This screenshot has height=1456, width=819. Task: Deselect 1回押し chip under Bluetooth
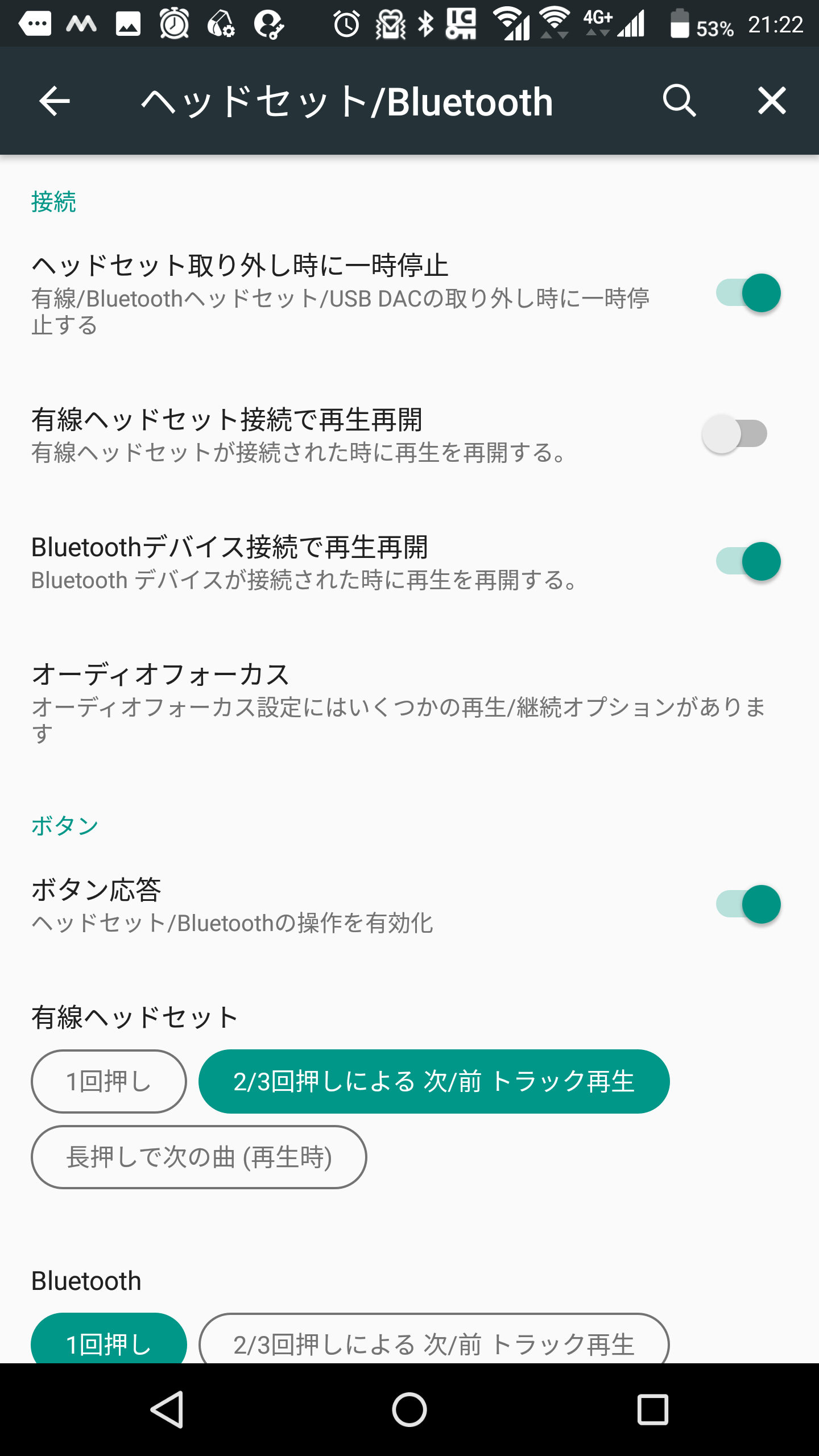coord(109,1339)
